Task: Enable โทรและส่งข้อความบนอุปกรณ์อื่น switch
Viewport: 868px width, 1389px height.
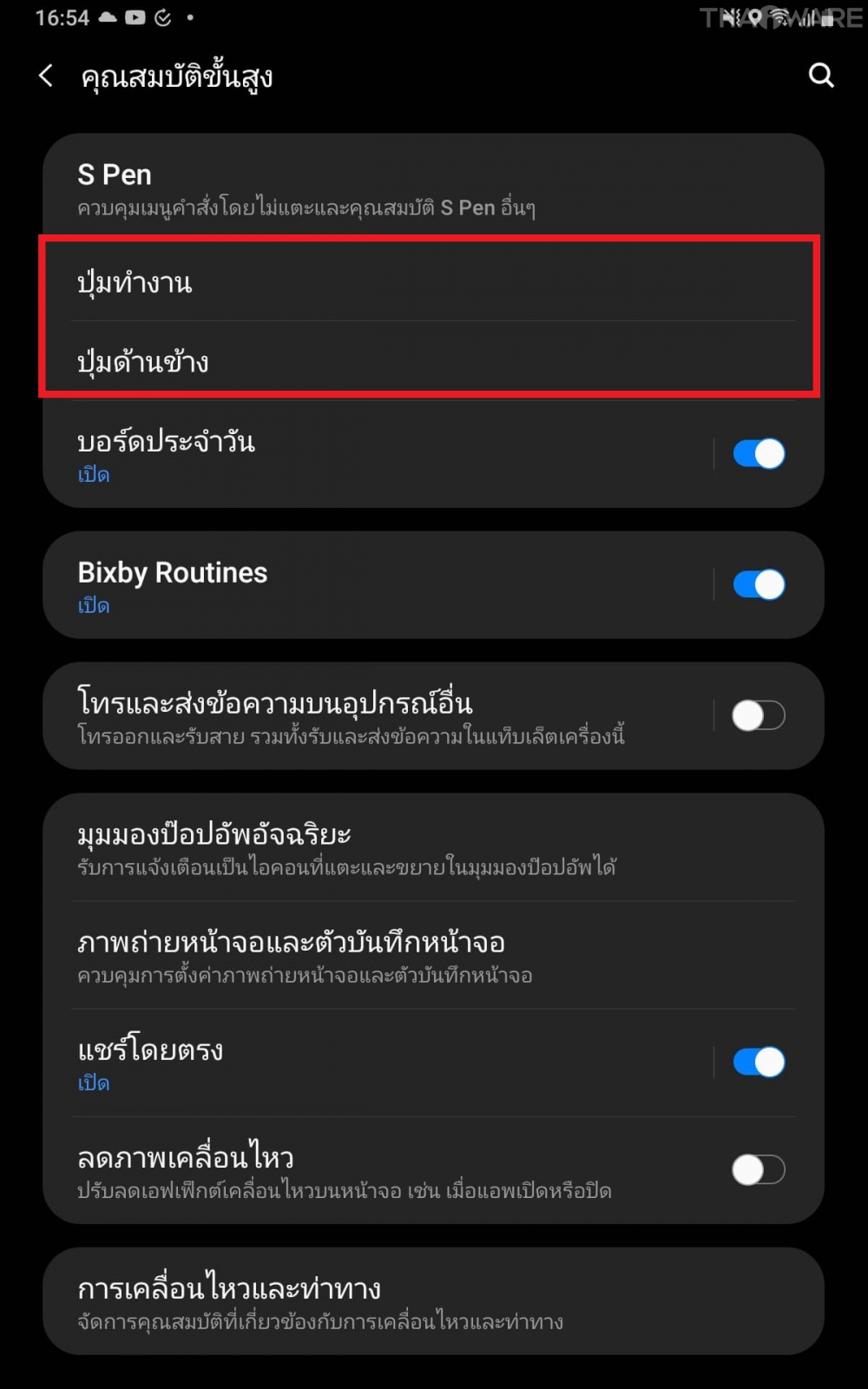Action: click(x=759, y=715)
